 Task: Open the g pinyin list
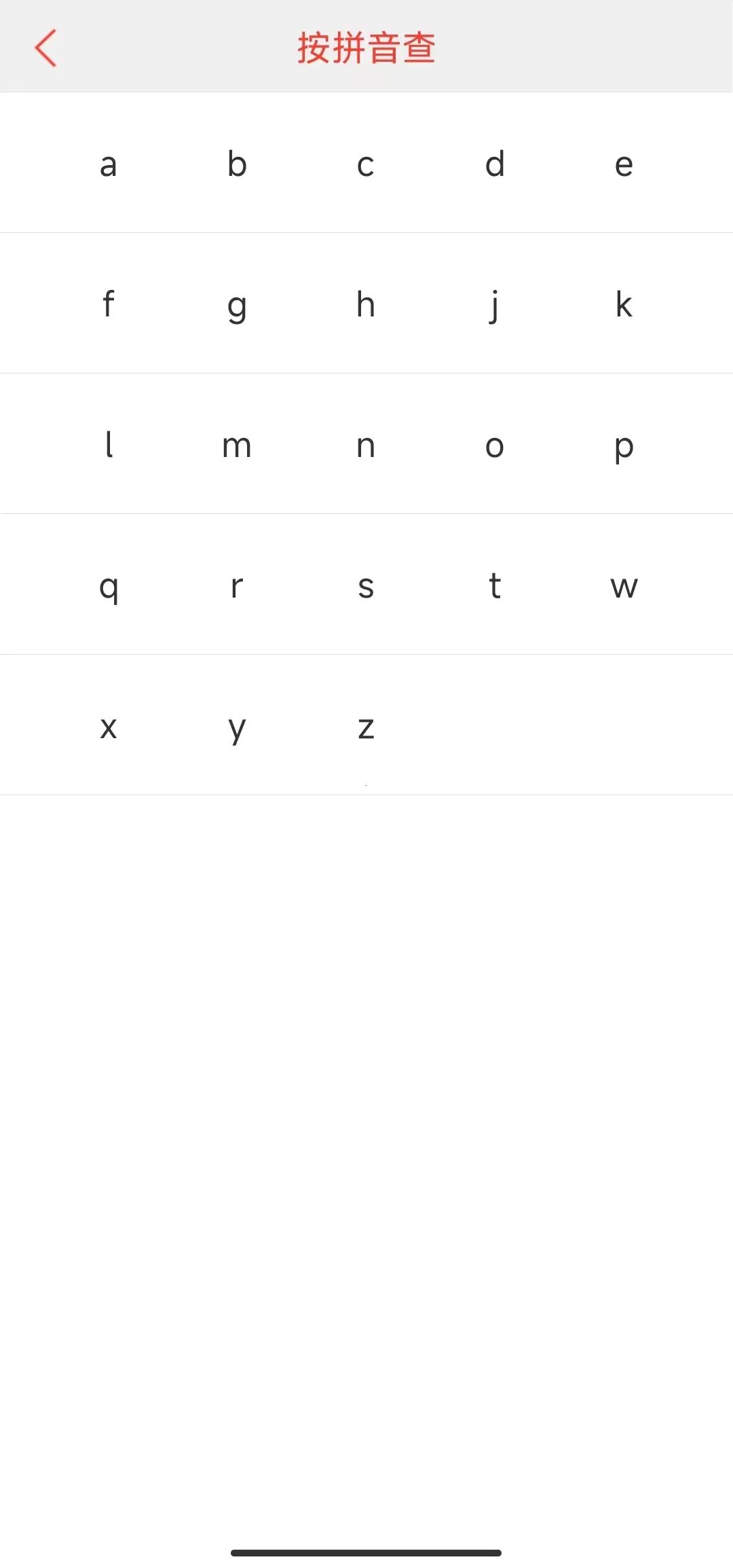(x=237, y=304)
